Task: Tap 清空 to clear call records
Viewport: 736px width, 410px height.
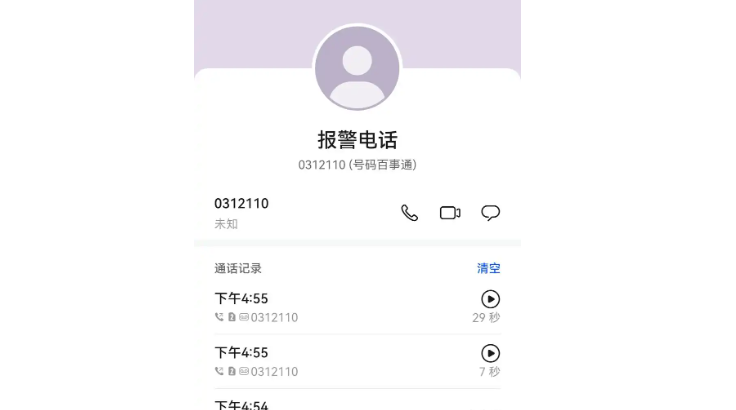Action: coord(488,268)
